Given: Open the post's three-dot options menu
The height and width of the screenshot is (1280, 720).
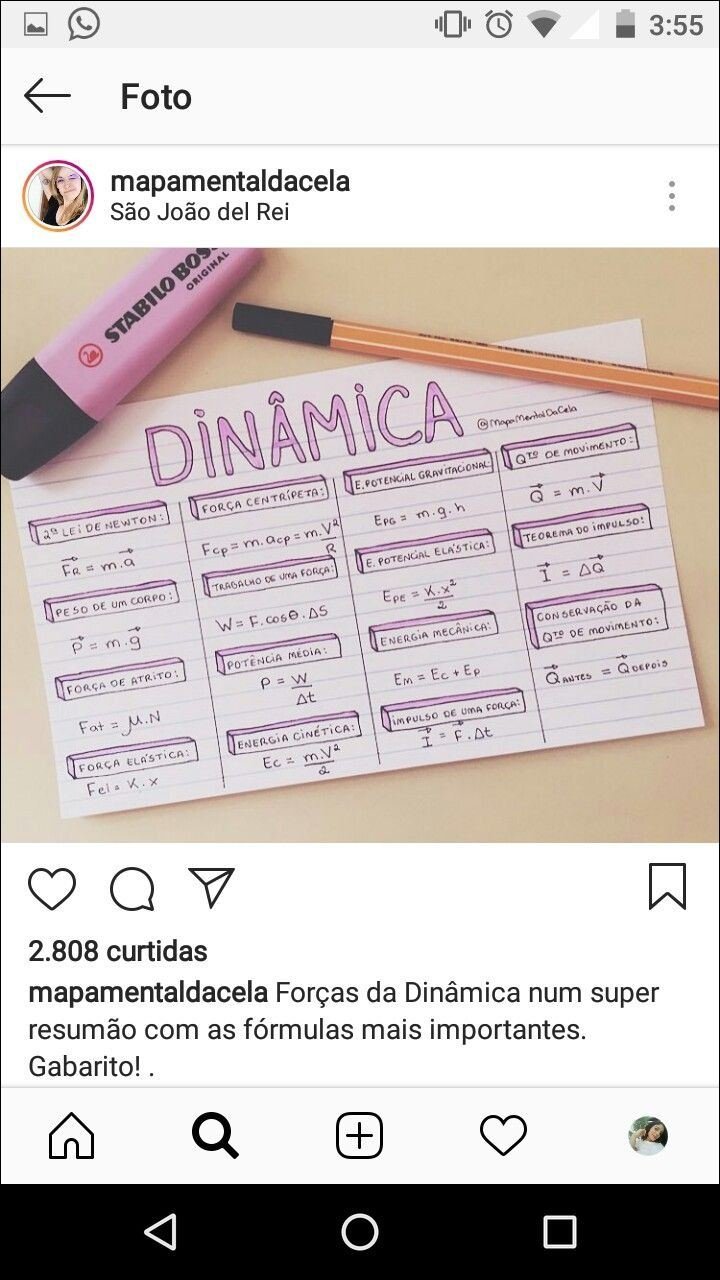Looking at the screenshot, I should point(672,196).
